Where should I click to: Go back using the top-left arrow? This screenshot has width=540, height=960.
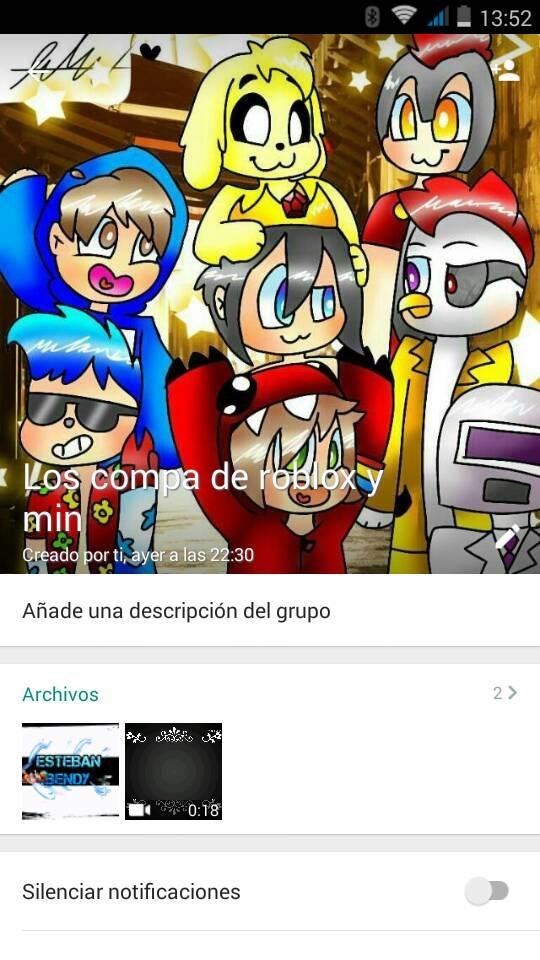click(x=37, y=71)
